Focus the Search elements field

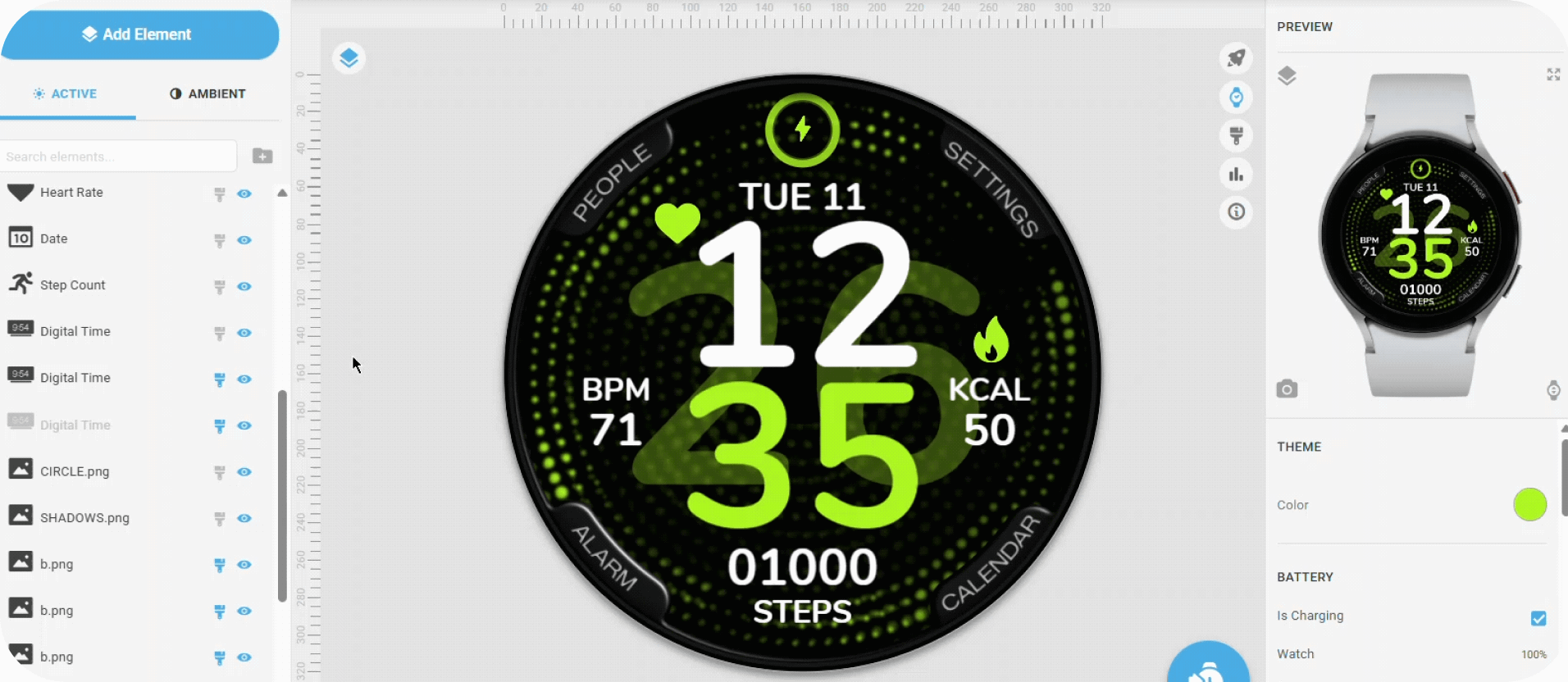tap(119, 156)
